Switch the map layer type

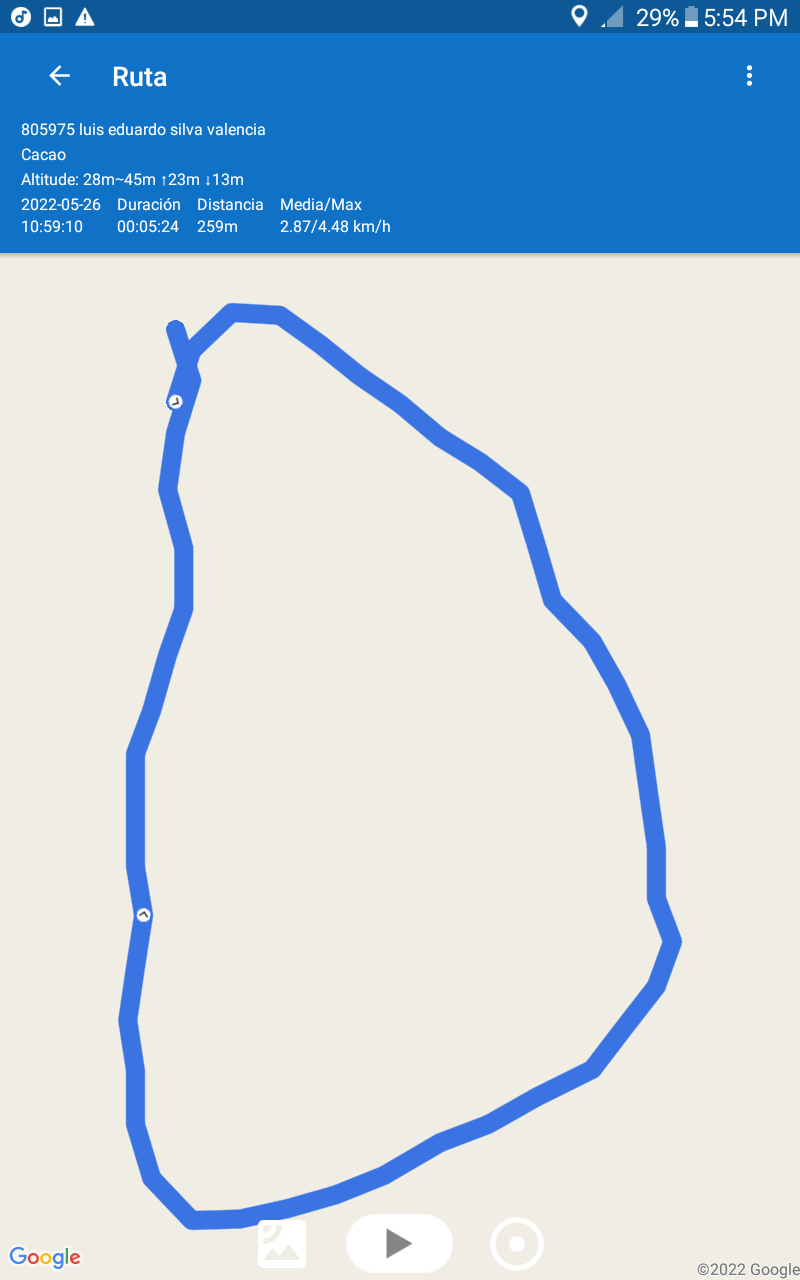[x=282, y=1244]
